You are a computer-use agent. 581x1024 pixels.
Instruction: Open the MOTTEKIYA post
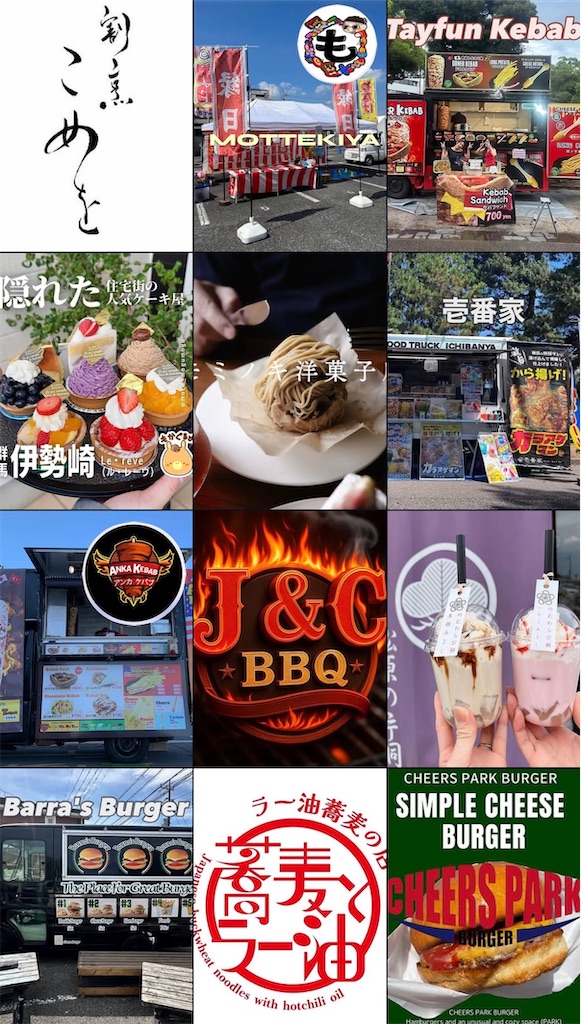tap(290, 125)
